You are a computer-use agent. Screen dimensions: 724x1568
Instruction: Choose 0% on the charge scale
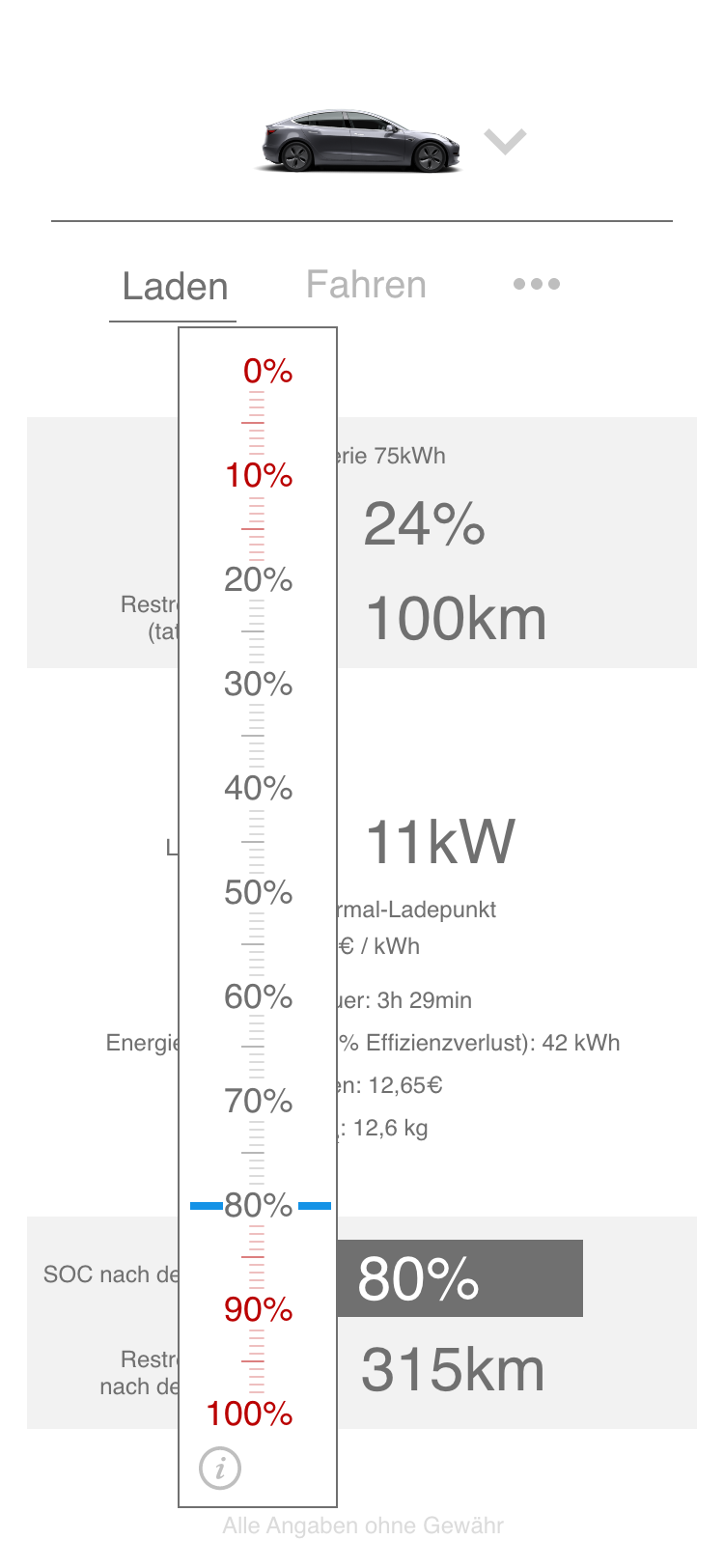click(267, 371)
